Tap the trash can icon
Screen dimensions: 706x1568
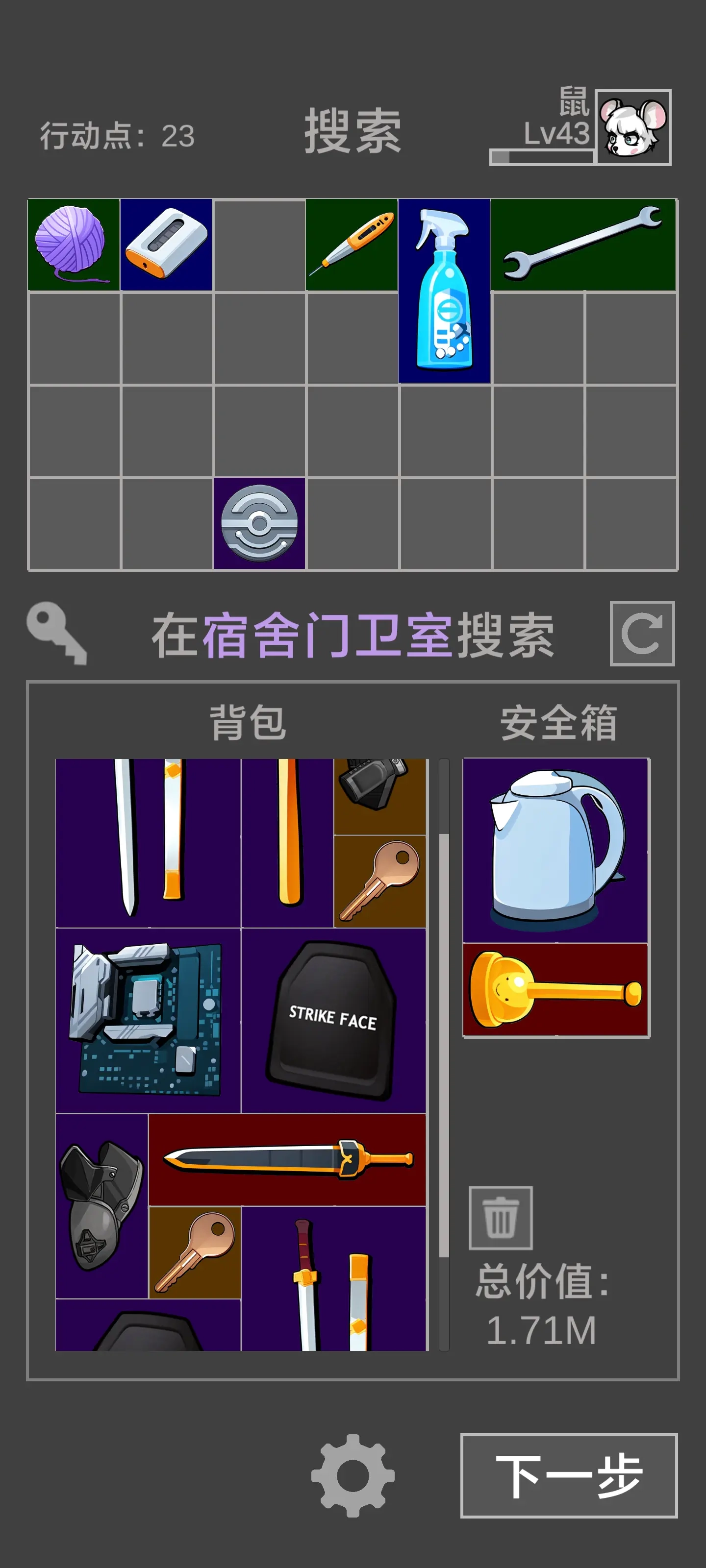[500, 1217]
